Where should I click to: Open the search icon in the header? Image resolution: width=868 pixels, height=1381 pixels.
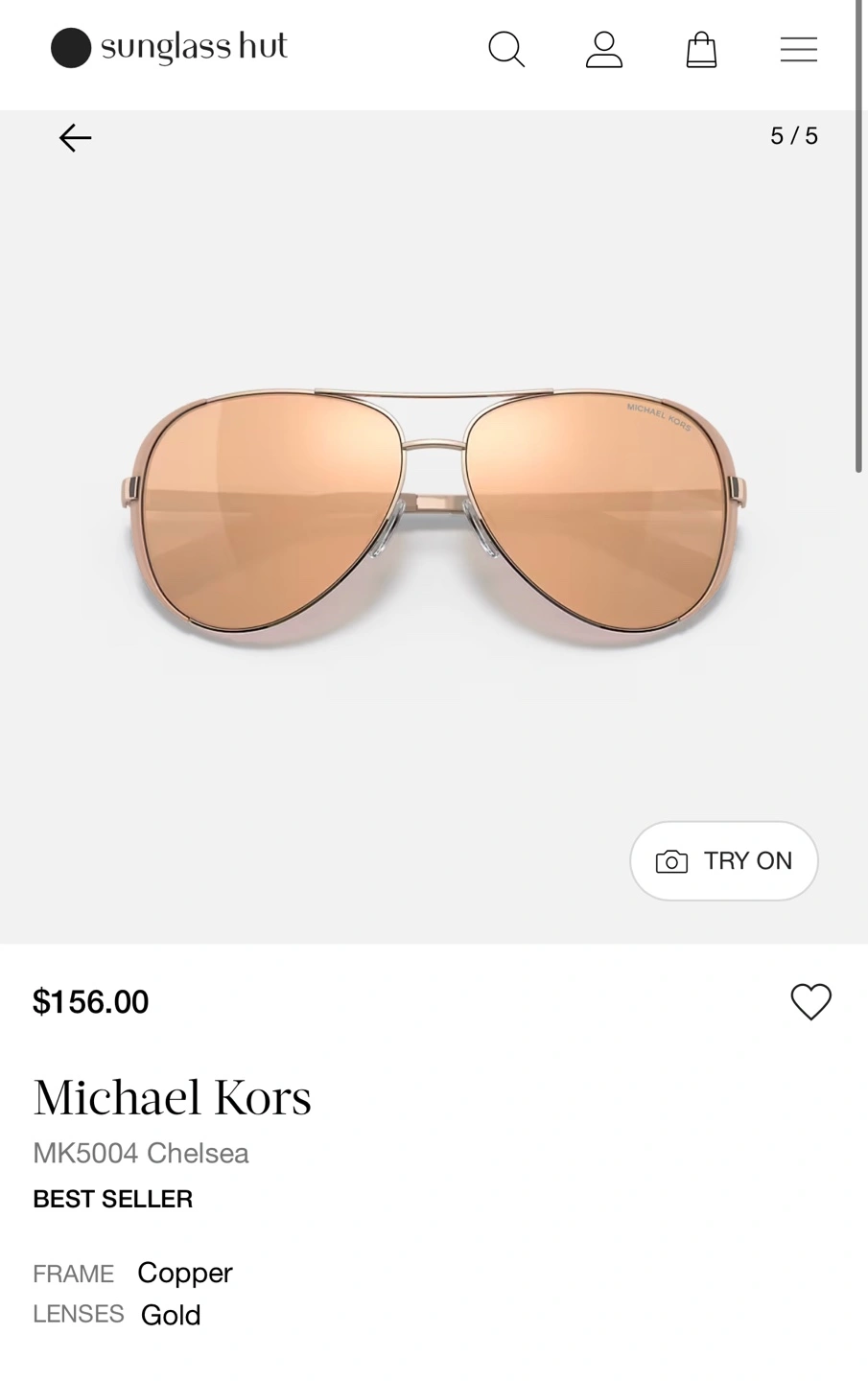(506, 49)
